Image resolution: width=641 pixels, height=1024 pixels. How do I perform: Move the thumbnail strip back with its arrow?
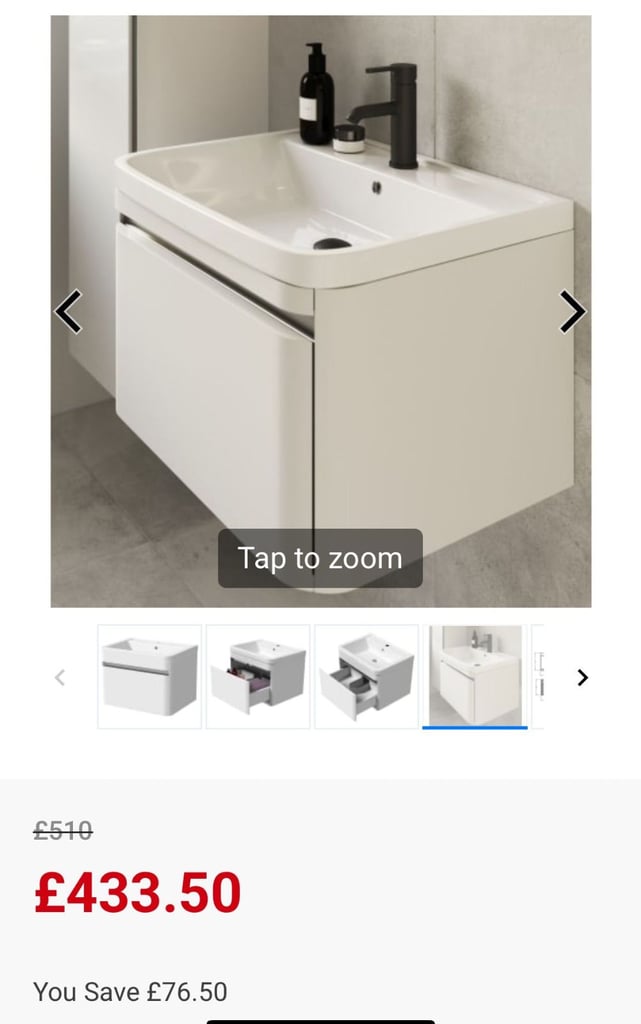coord(60,677)
